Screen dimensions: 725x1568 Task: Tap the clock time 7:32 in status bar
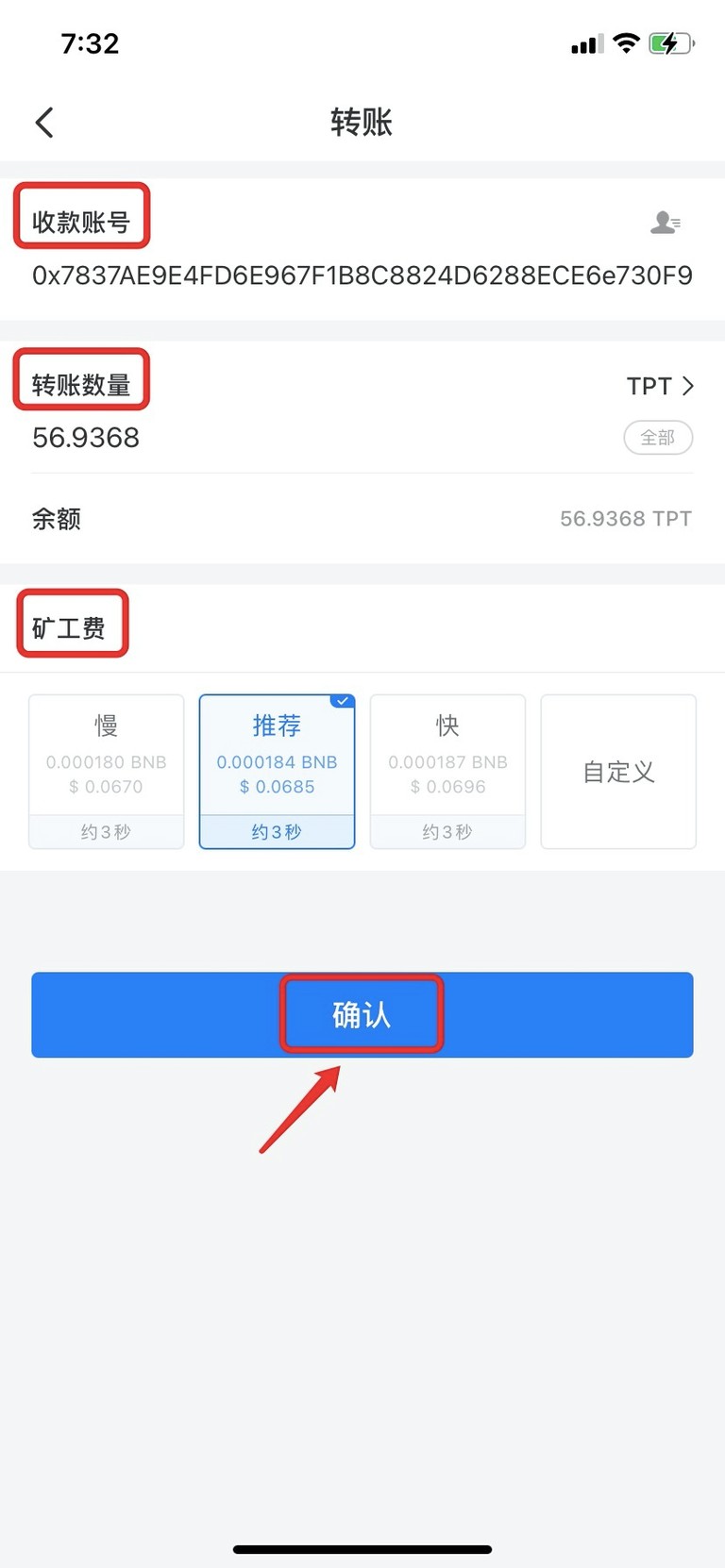point(90,42)
